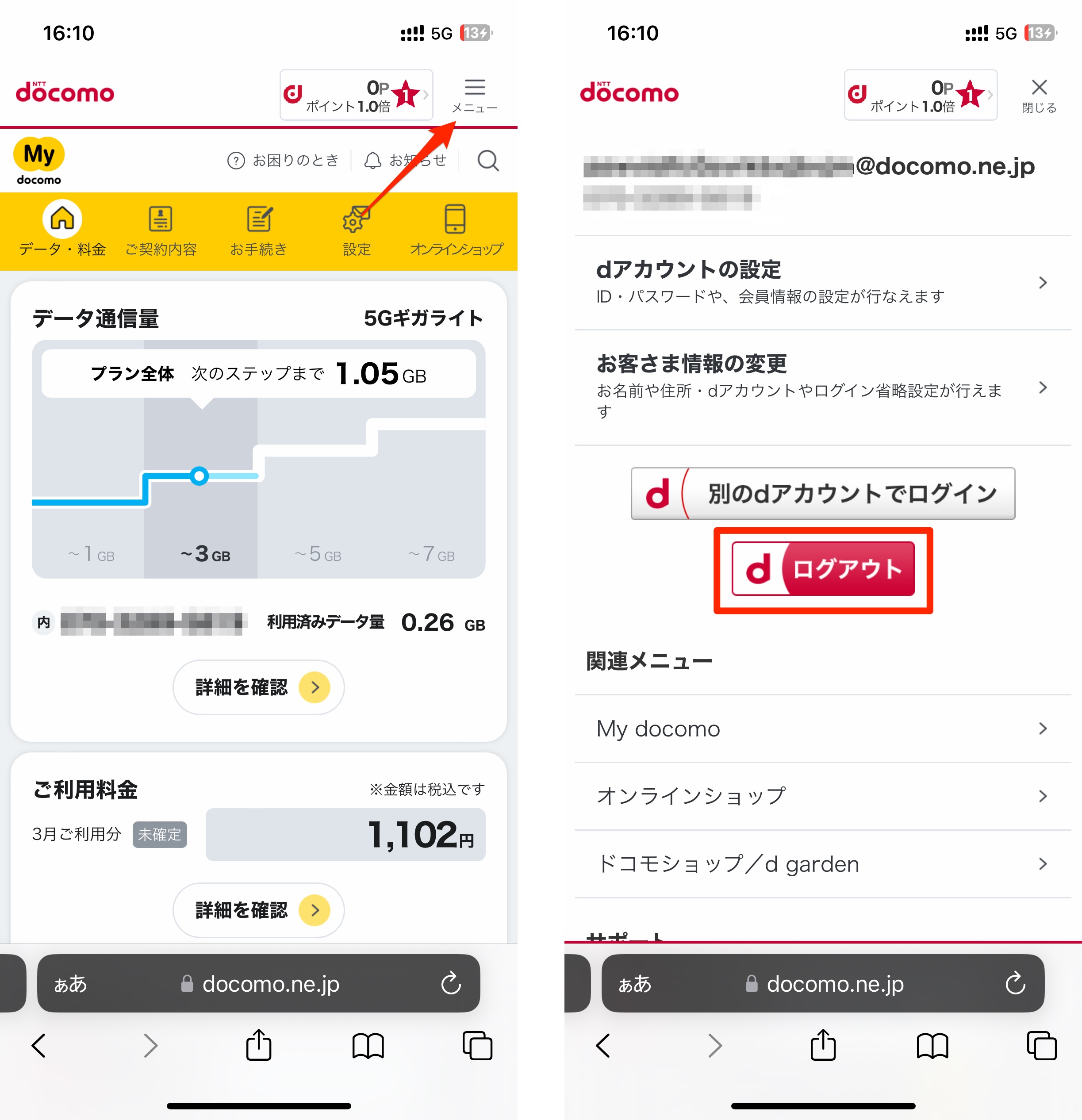Open My docomo in 関連メニュー
The height and width of the screenshot is (1120, 1082).
822,729
